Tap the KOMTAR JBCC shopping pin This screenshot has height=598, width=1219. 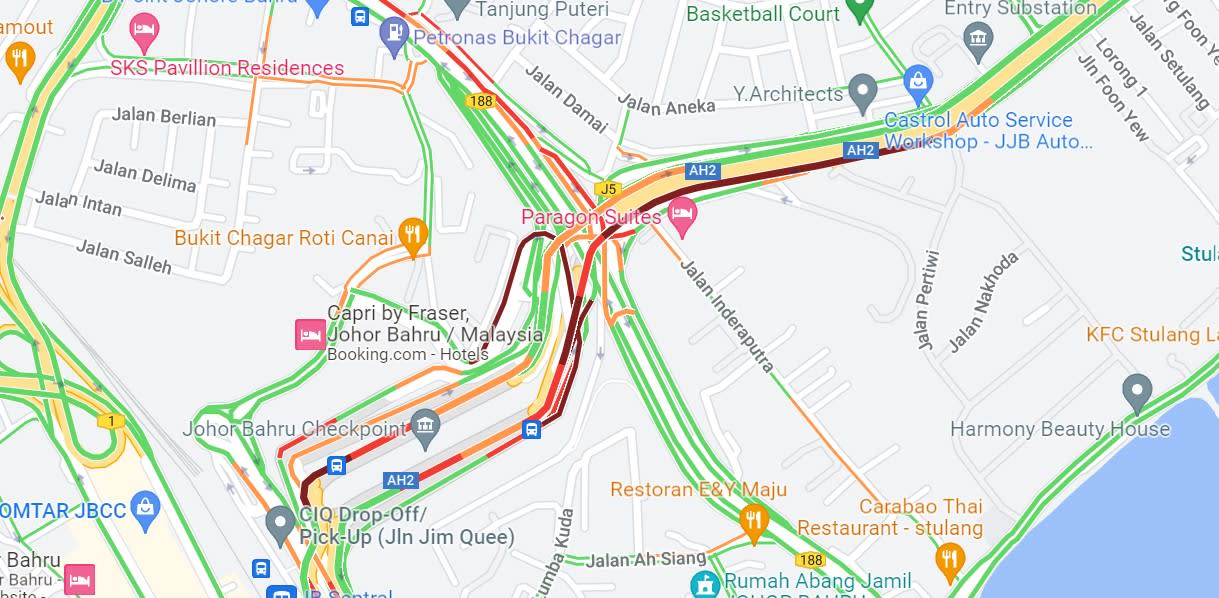146,510
